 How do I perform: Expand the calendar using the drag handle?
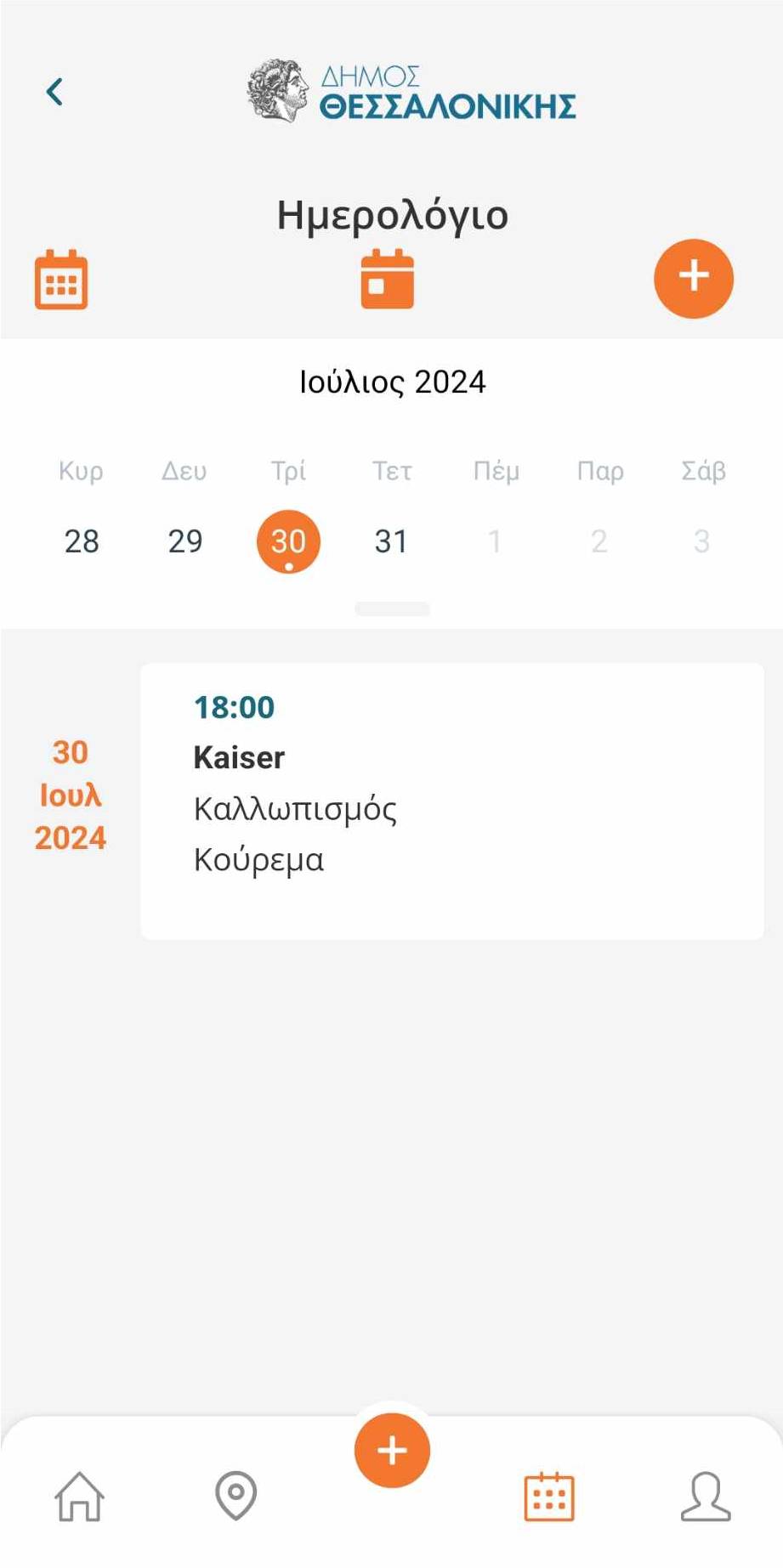392,609
